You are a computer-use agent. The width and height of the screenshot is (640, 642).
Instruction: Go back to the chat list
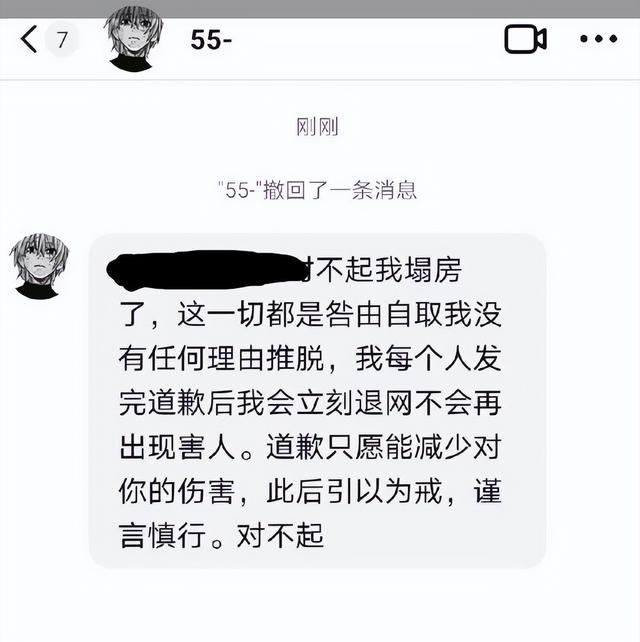[29, 40]
